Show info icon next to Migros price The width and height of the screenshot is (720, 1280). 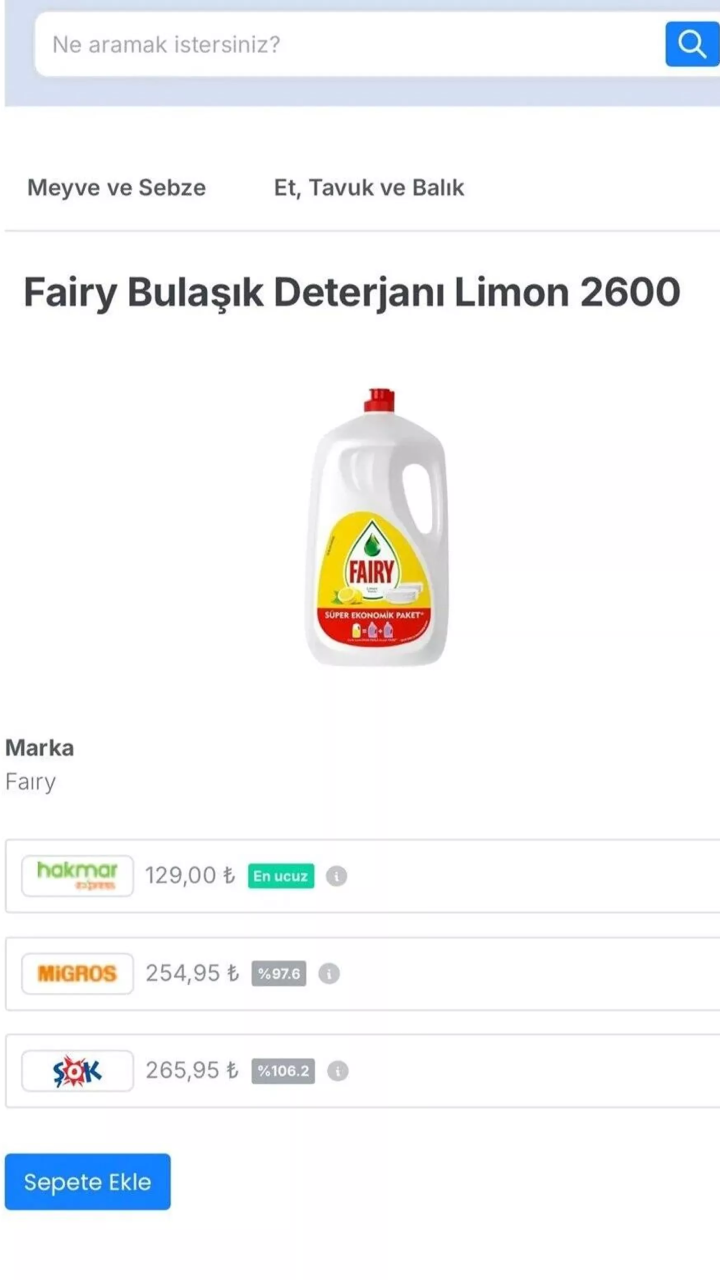click(329, 974)
